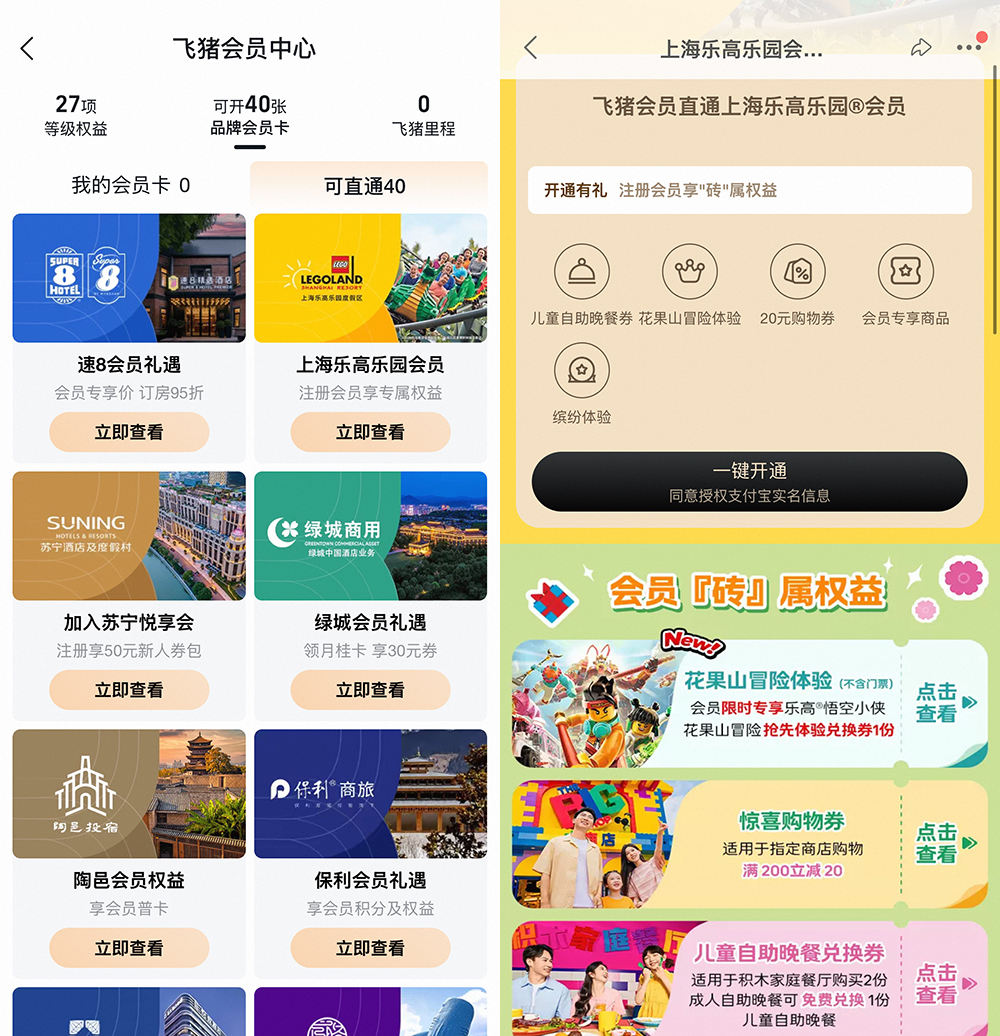This screenshot has height=1036, width=1000.
Task: Share the 上海乐高乐园 member page
Action: coord(920,47)
